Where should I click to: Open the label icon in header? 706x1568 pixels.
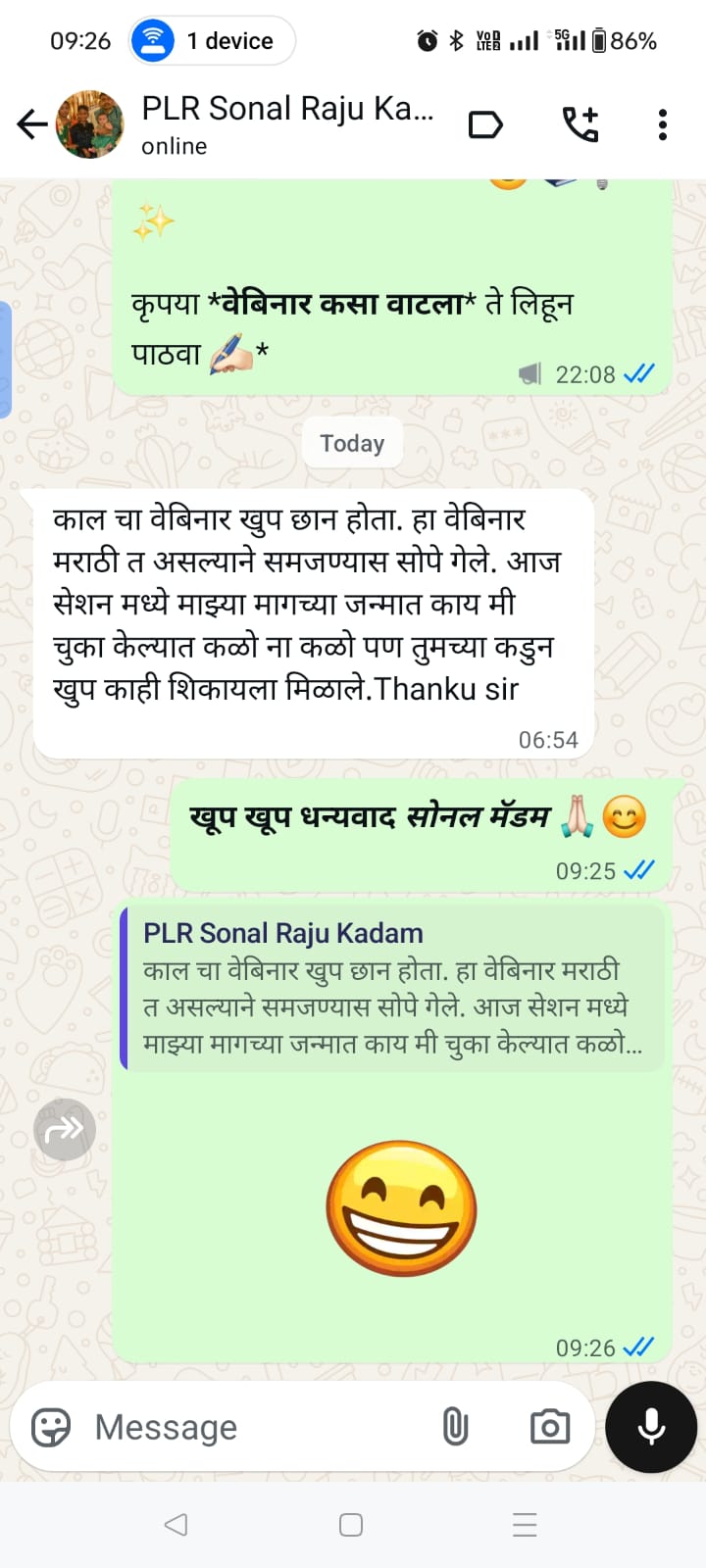(485, 124)
